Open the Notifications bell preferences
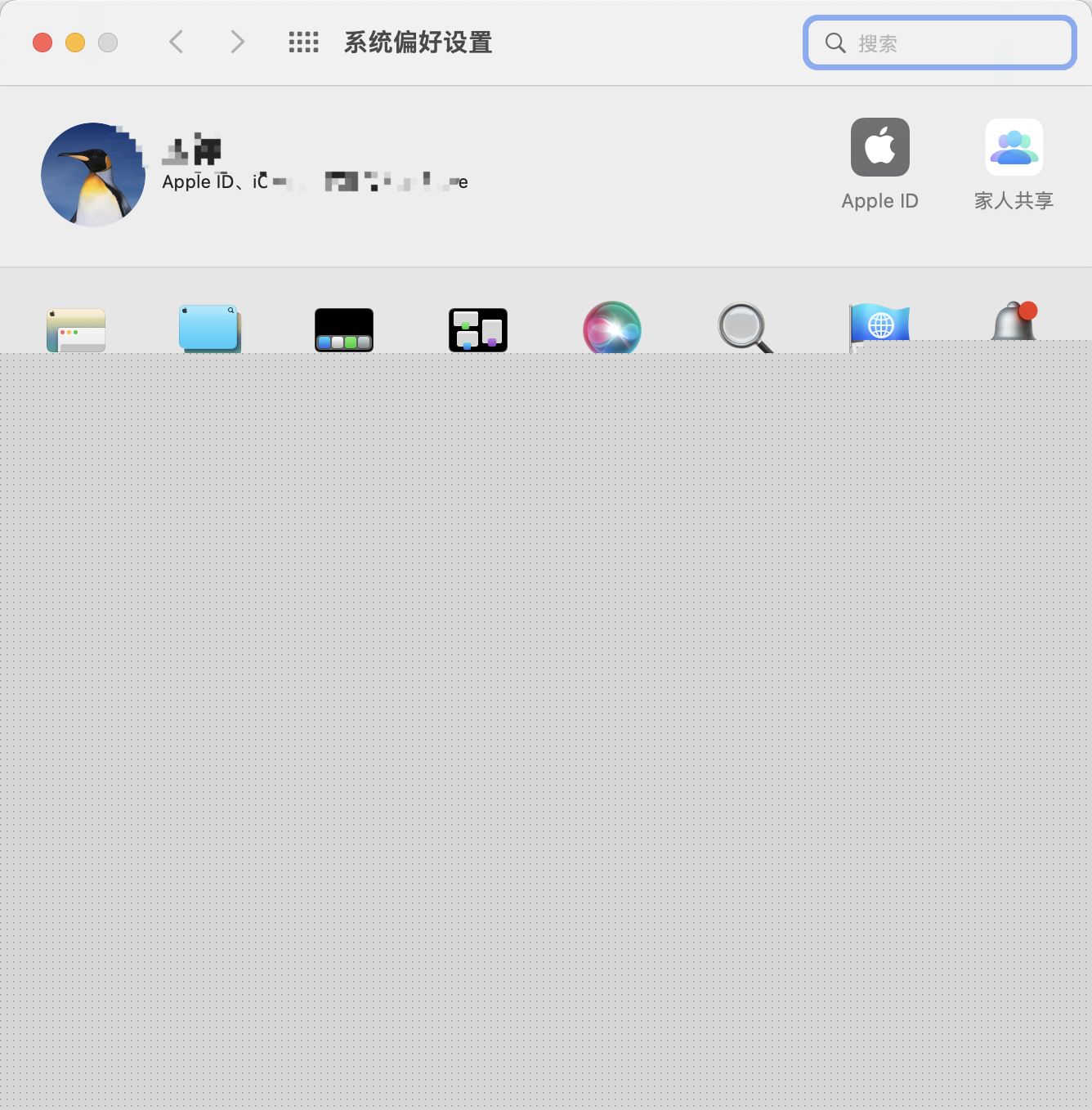Screen dimensions: 1092x1110 pyautogui.click(x=1014, y=322)
